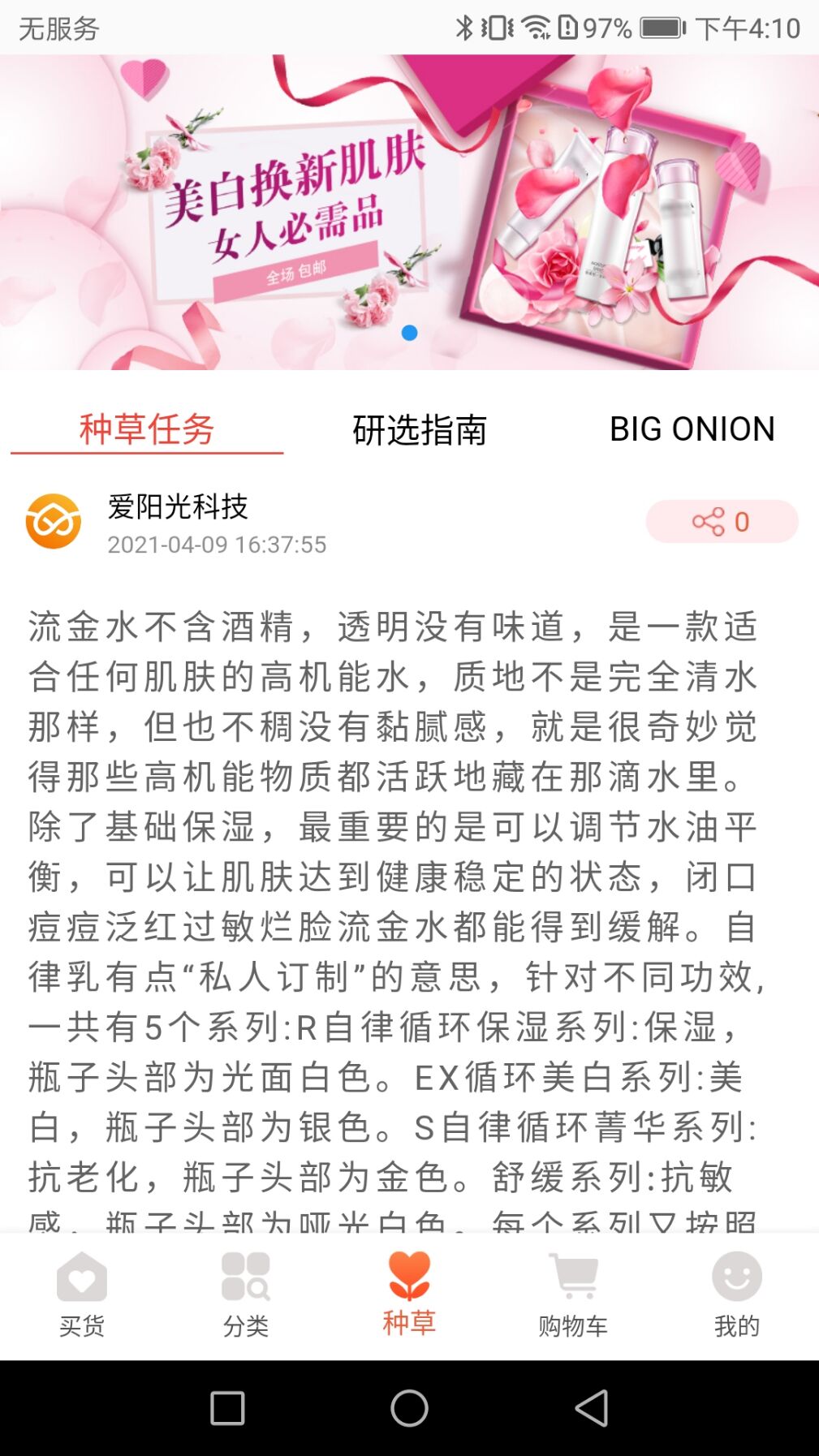The height and width of the screenshot is (1456, 819).
Task: Tap the share icon next to the 0 count
Action: (708, 523)
